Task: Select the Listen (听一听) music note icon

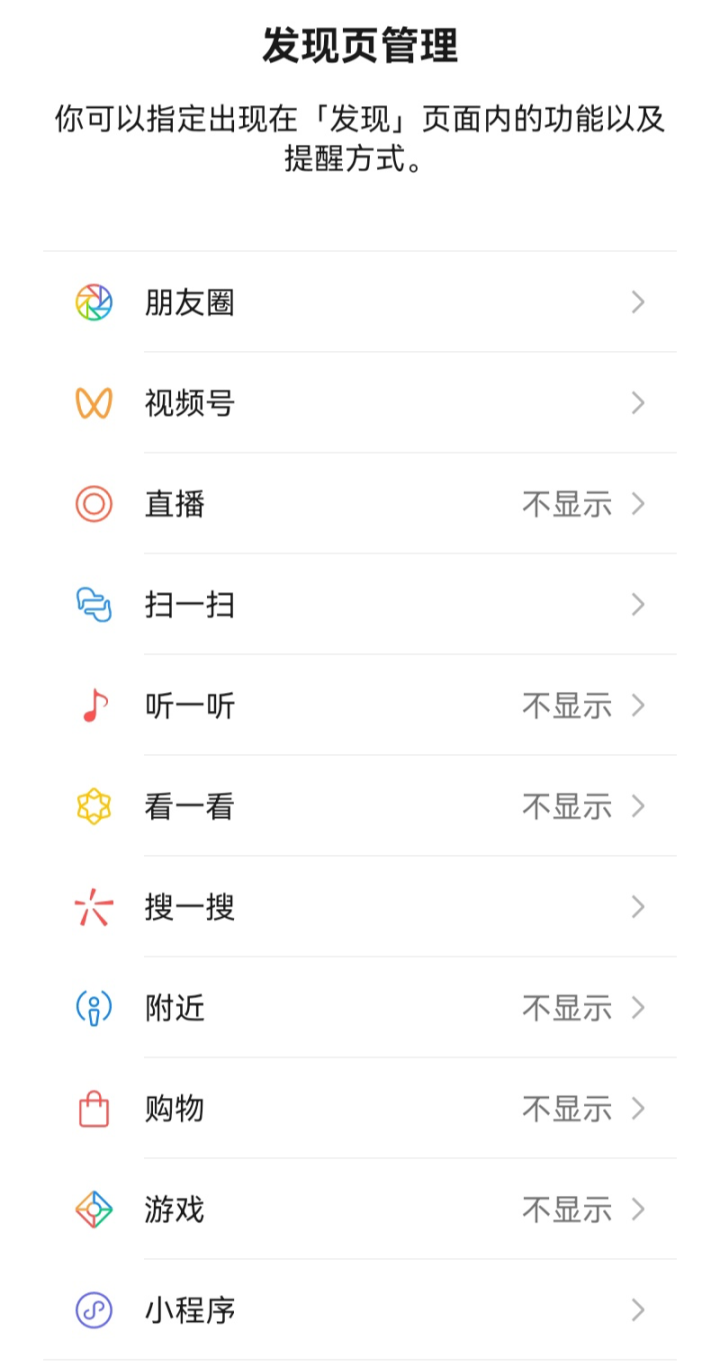Action: click(93, 706)
